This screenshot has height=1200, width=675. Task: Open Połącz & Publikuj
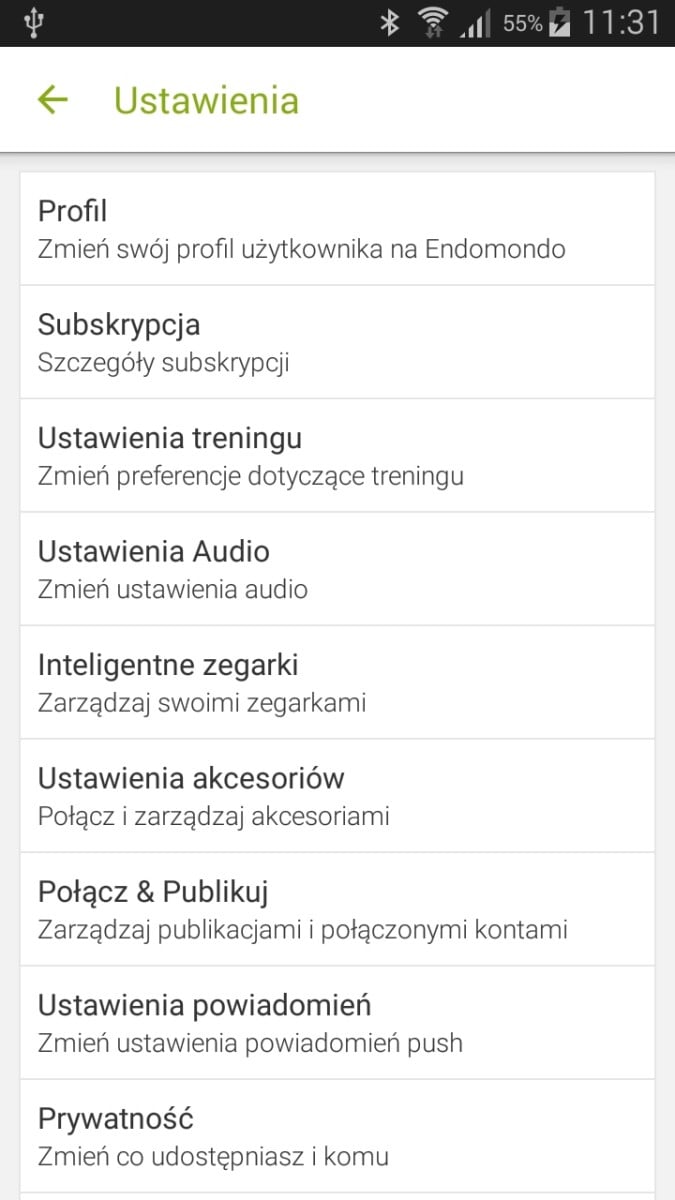(x=337, y=909)
